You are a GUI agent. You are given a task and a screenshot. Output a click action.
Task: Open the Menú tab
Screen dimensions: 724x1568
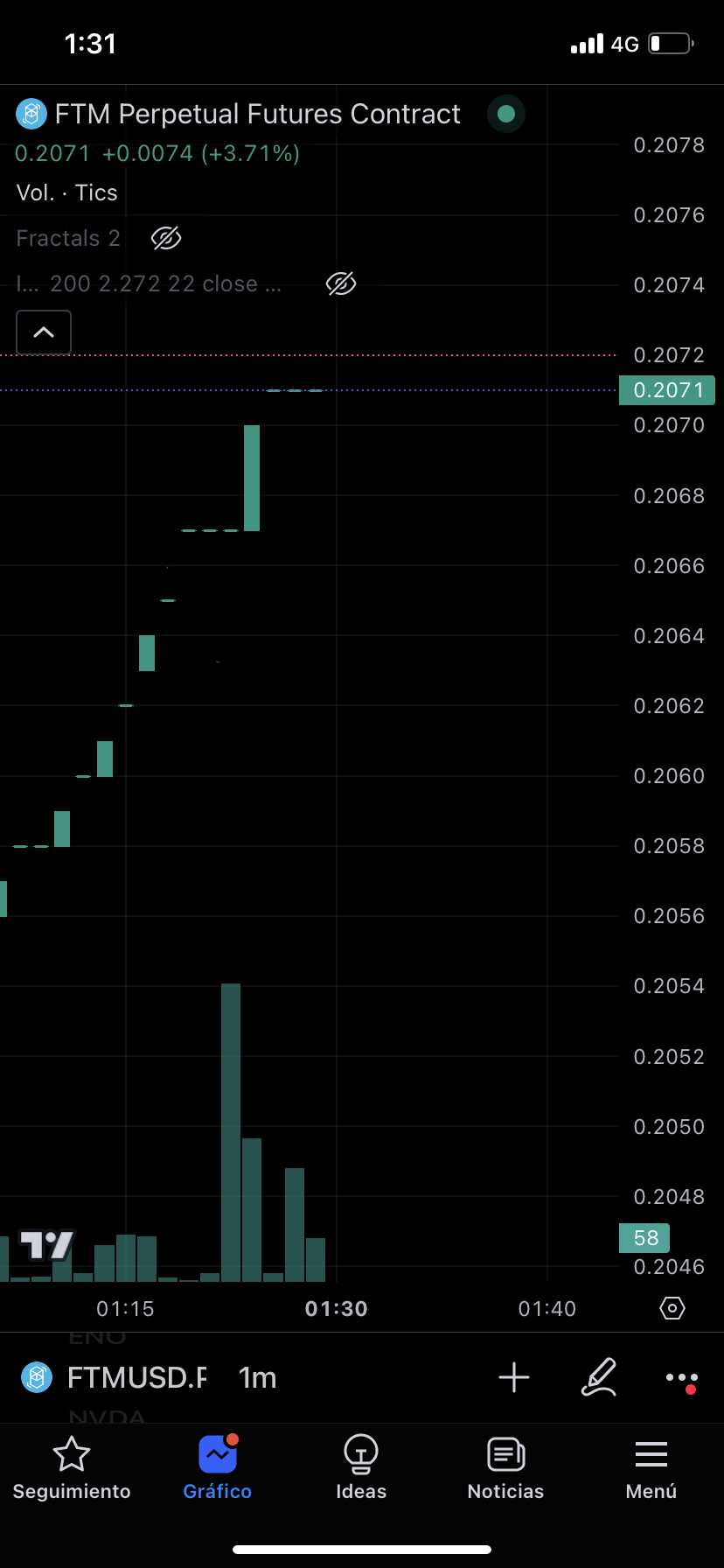651,1469
